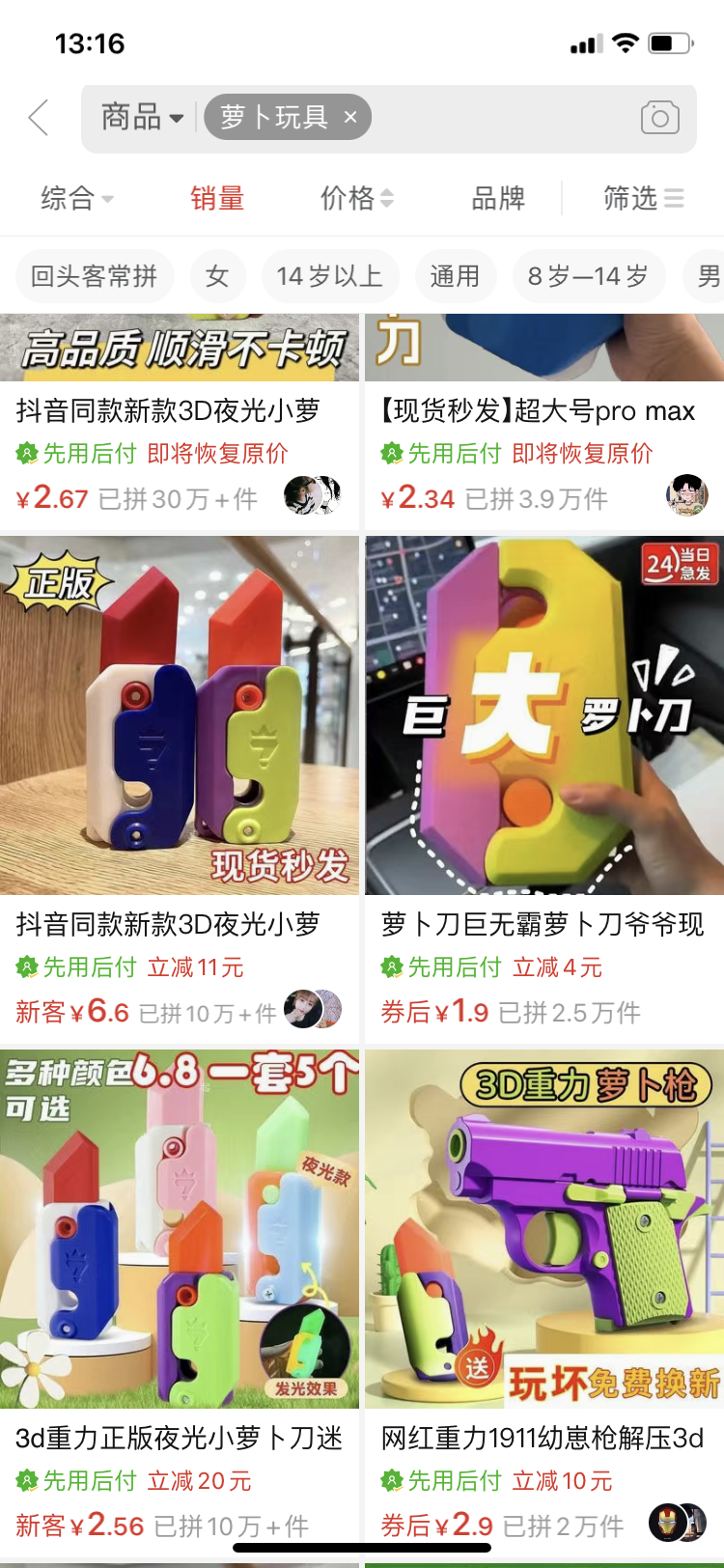
Task: Switch to the 品牌 tab
Action: click(497, 199)
